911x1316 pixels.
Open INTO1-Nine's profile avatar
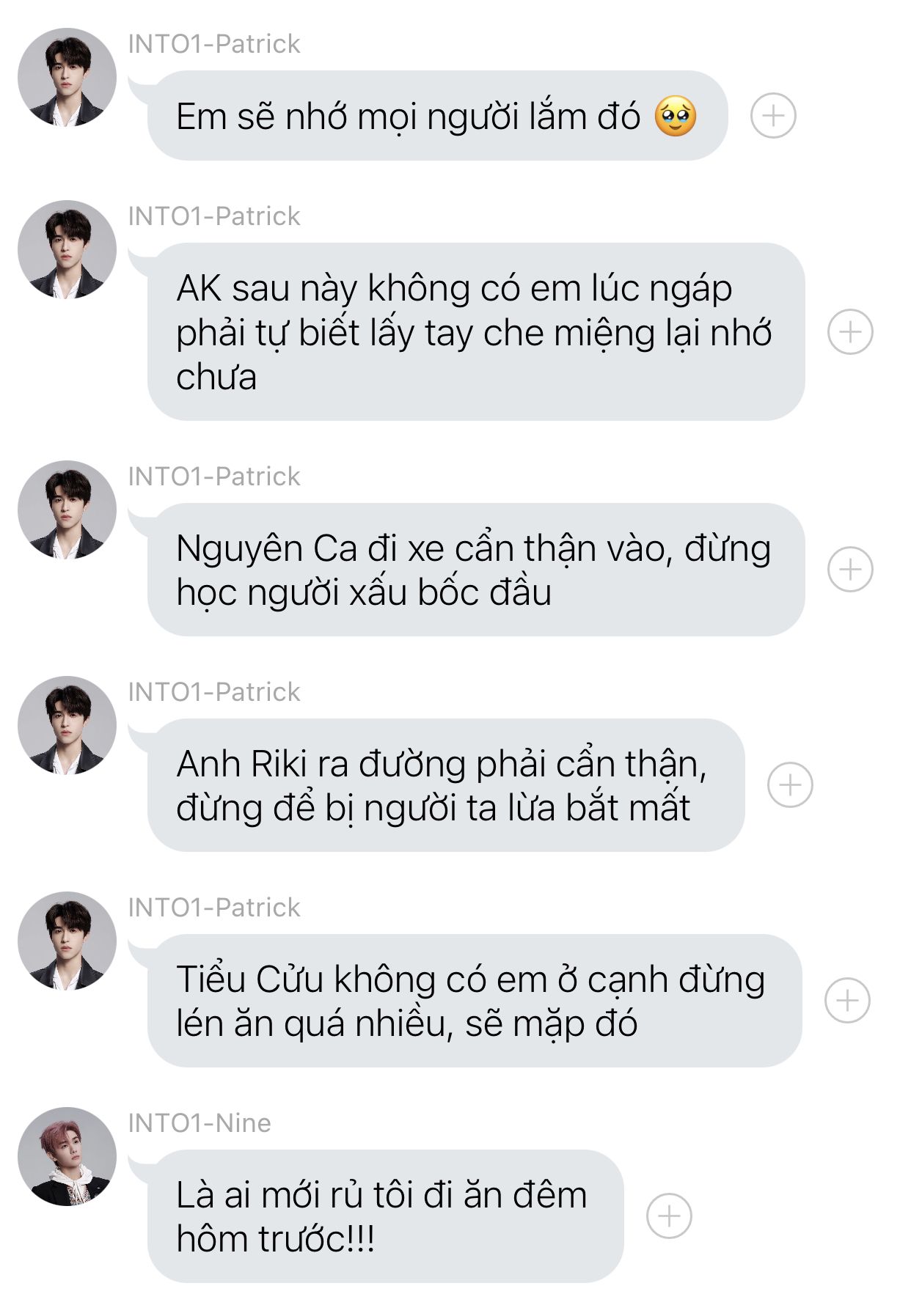(x=67, y=1156)
